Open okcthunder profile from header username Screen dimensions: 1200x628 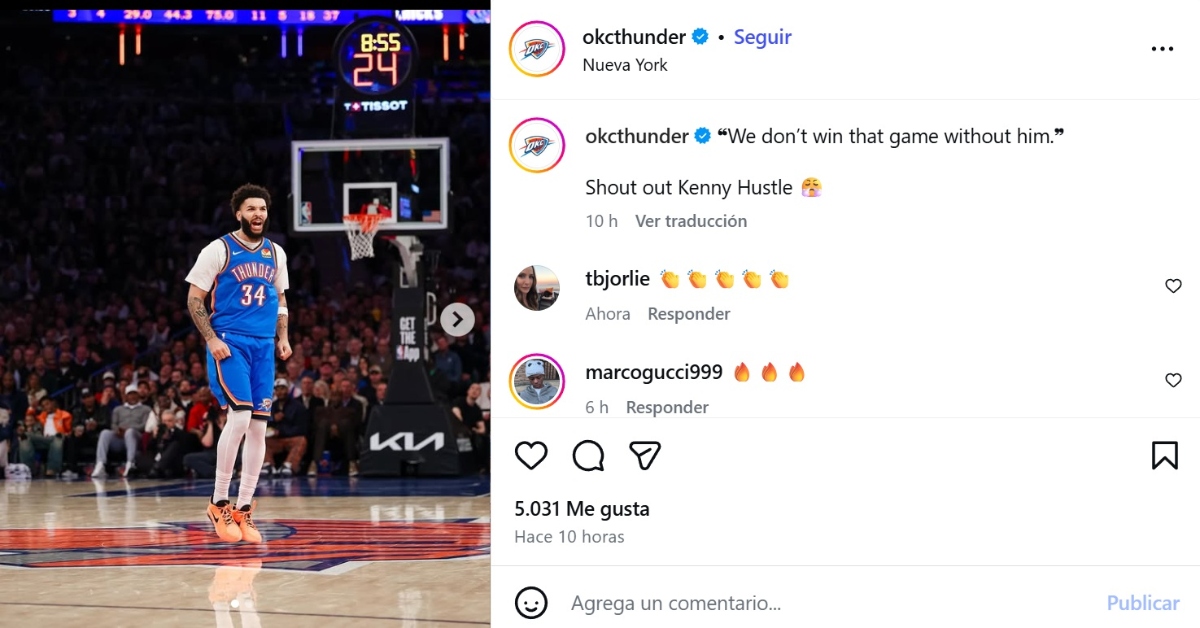pyautogui.click(x=634, y=37)
